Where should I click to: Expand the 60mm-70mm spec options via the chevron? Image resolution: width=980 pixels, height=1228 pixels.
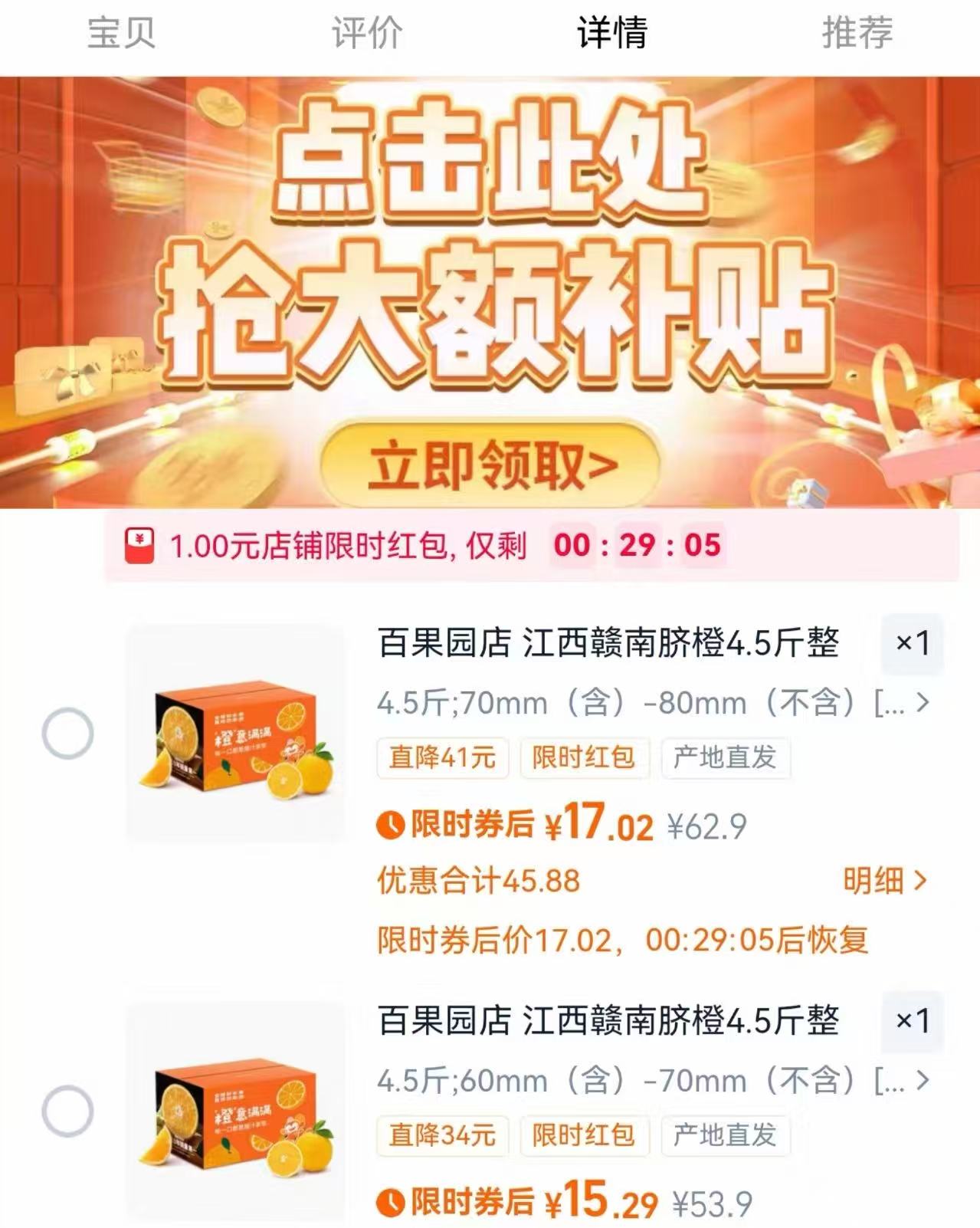tap(923, 1081)
